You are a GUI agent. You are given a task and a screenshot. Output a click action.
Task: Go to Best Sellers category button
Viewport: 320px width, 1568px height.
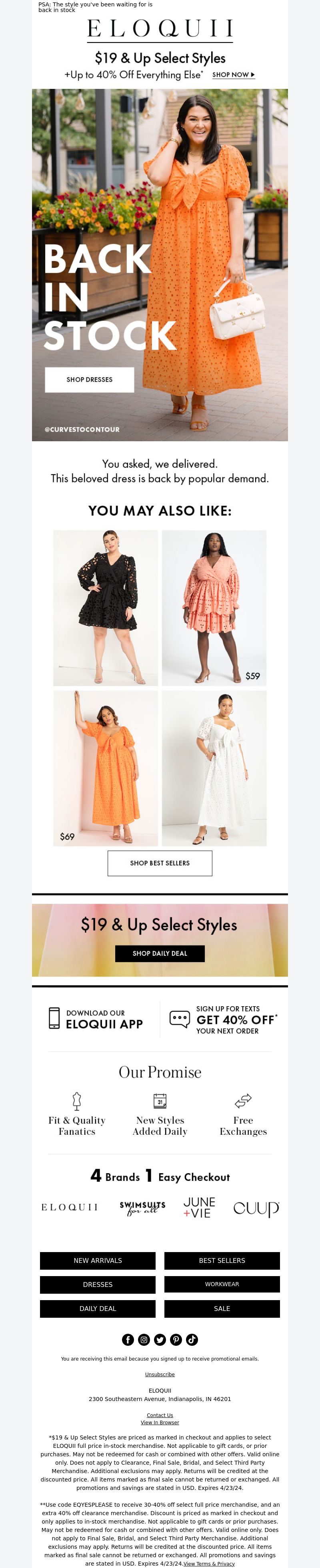point(222,1260)
